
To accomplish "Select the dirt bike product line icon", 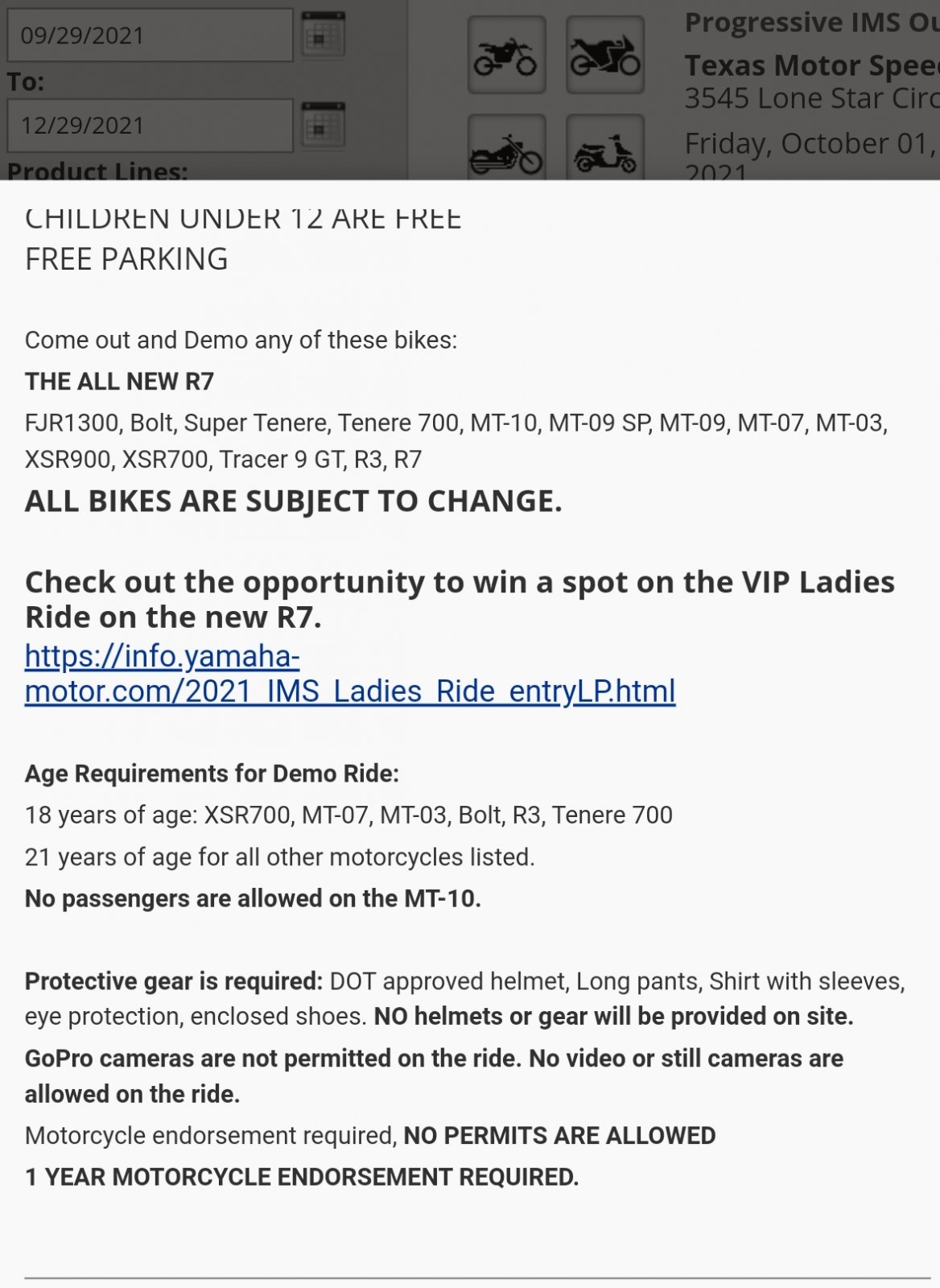I will [x=506, y=56].
